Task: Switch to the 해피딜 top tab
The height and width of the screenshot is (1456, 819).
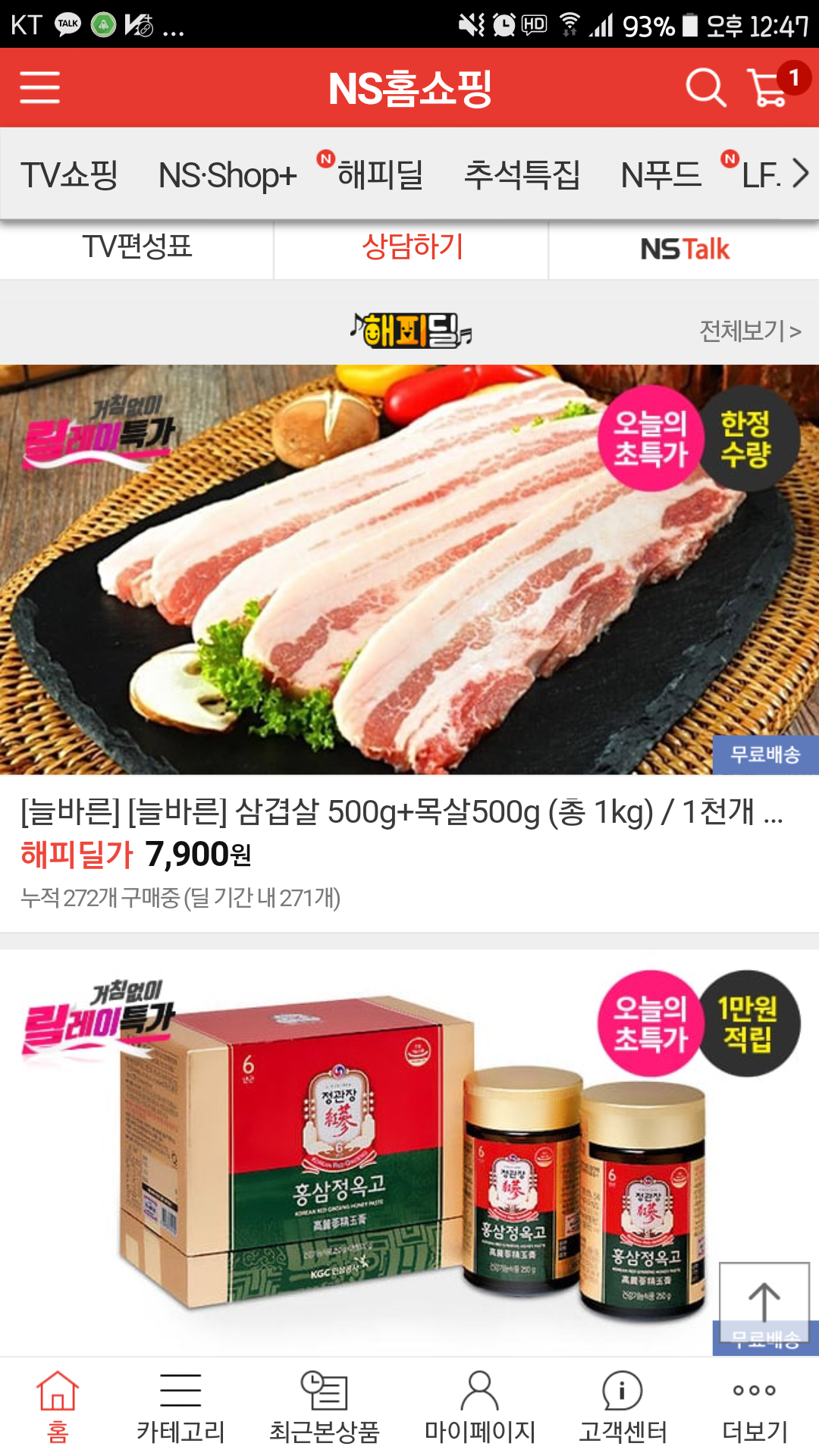Action: pyautogui.click(x=379, y=175)
